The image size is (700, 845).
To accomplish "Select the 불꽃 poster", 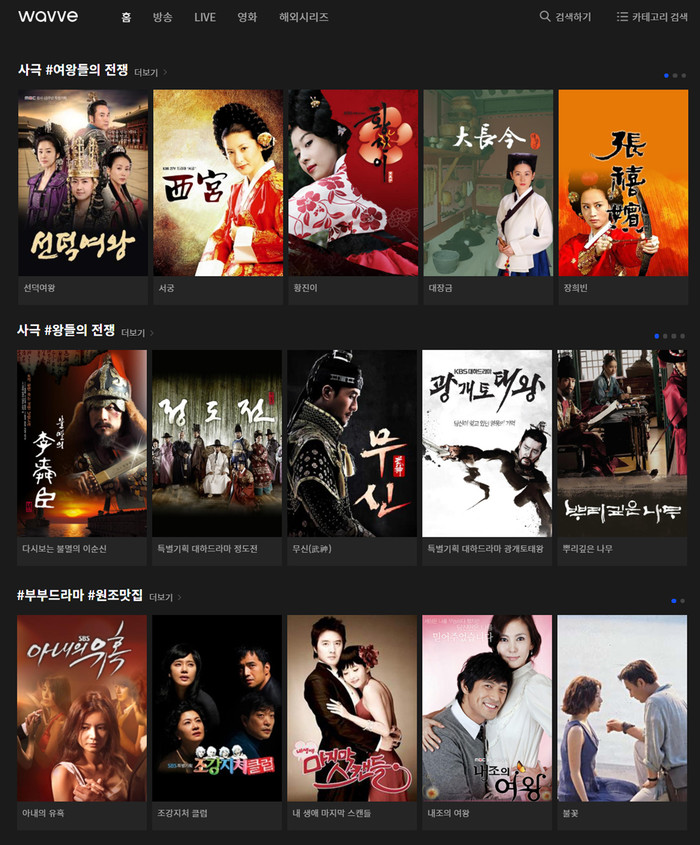I will tap(622, 708).
